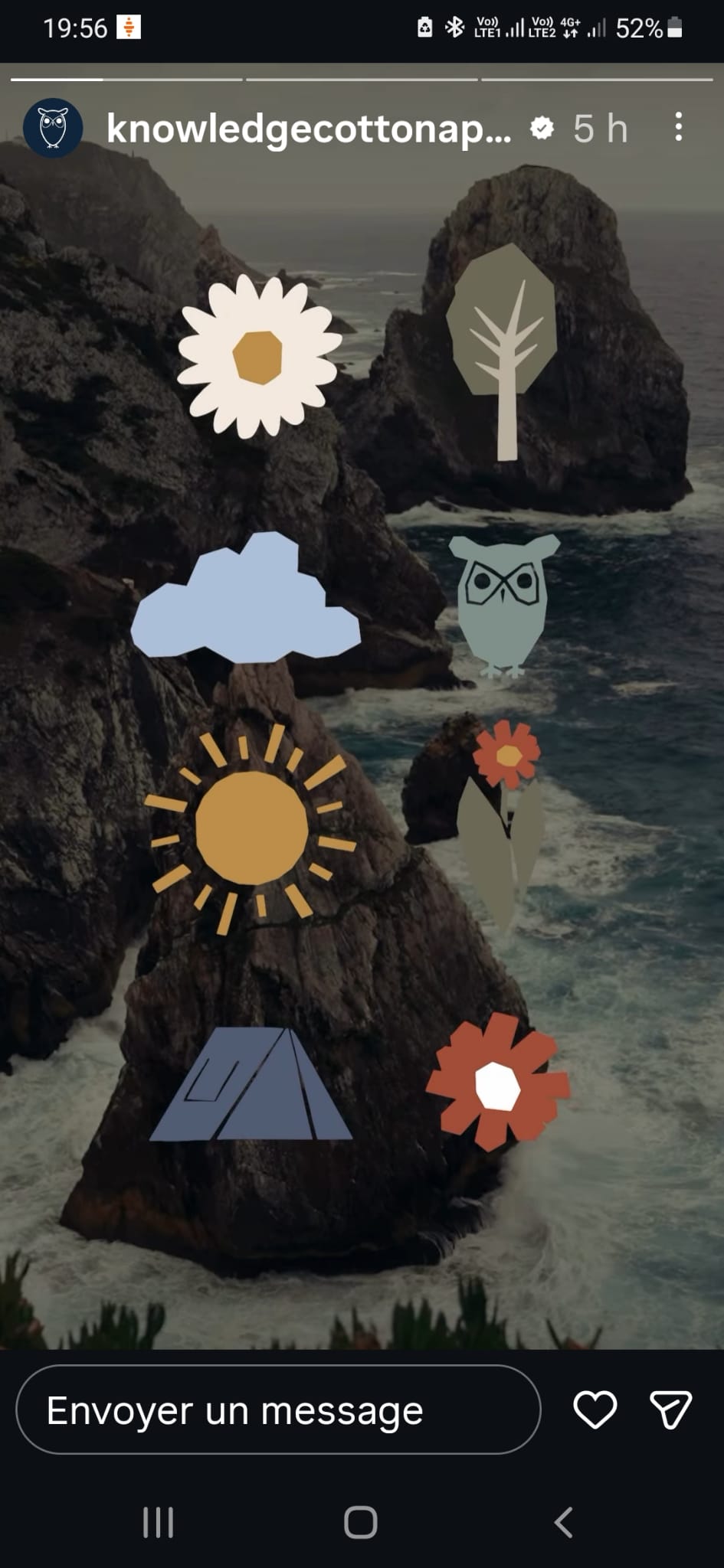This screenshot has width=724, height=1568.
Task: Open the recent apps view
Action: (159, 1522)
